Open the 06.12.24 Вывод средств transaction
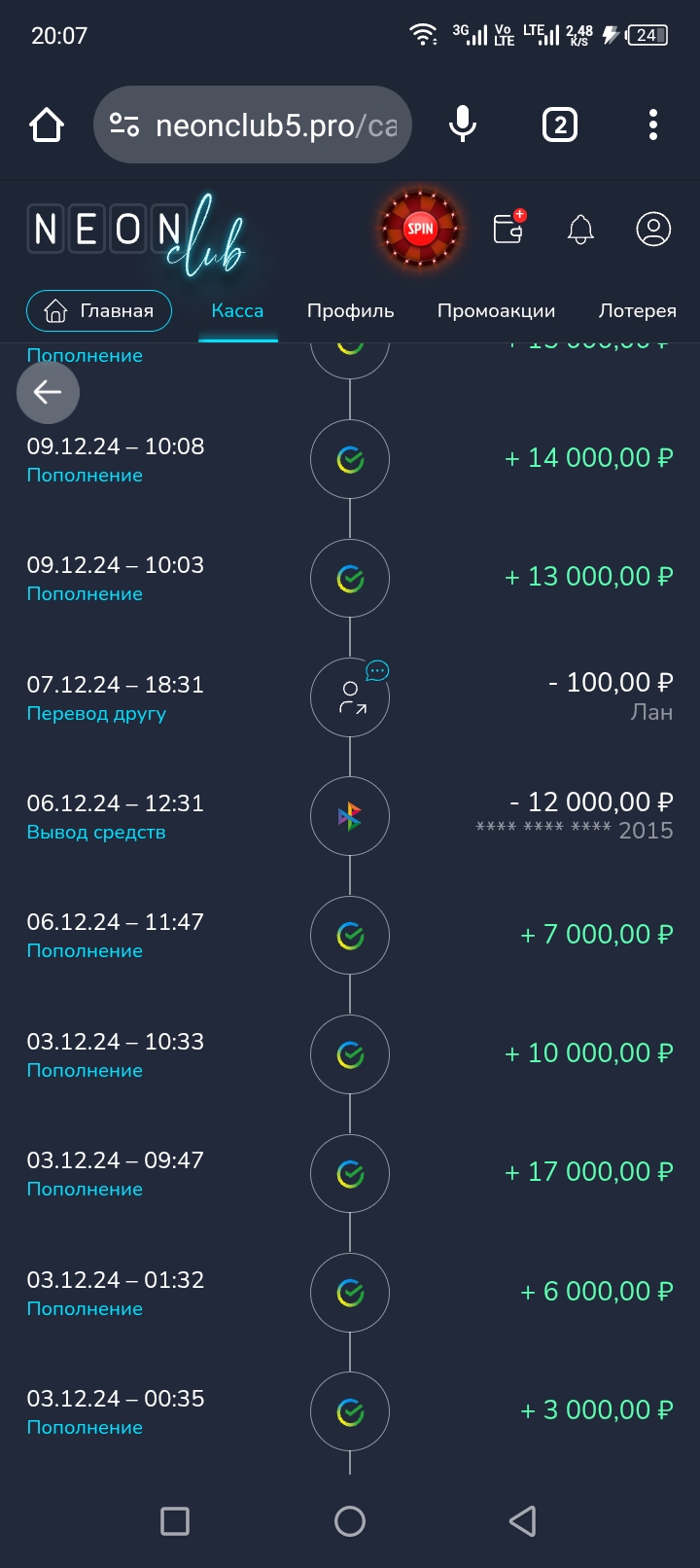The height and width of the screenshot is (1568, 700). point(350,816)
